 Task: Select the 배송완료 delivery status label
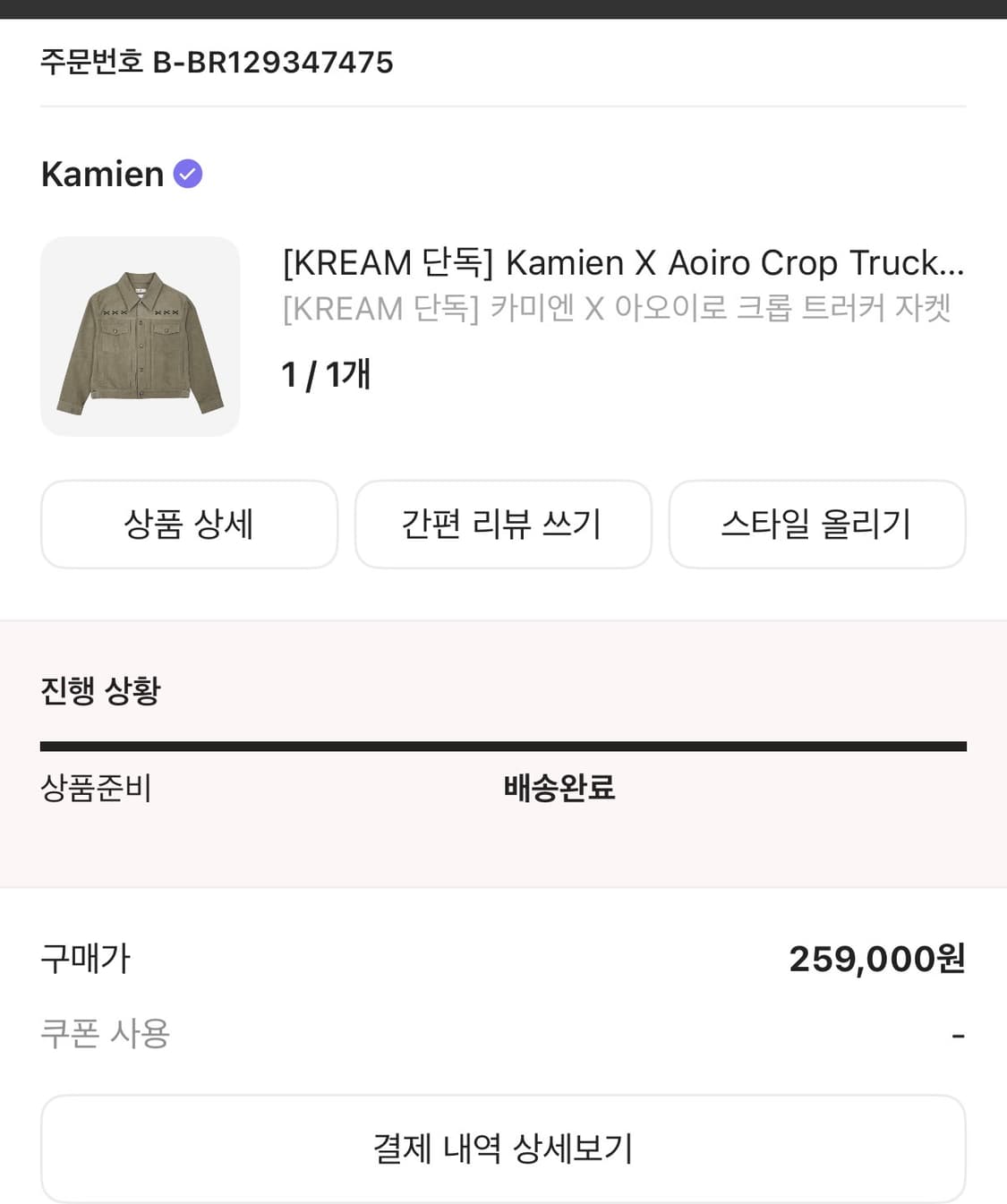point(559,789)
